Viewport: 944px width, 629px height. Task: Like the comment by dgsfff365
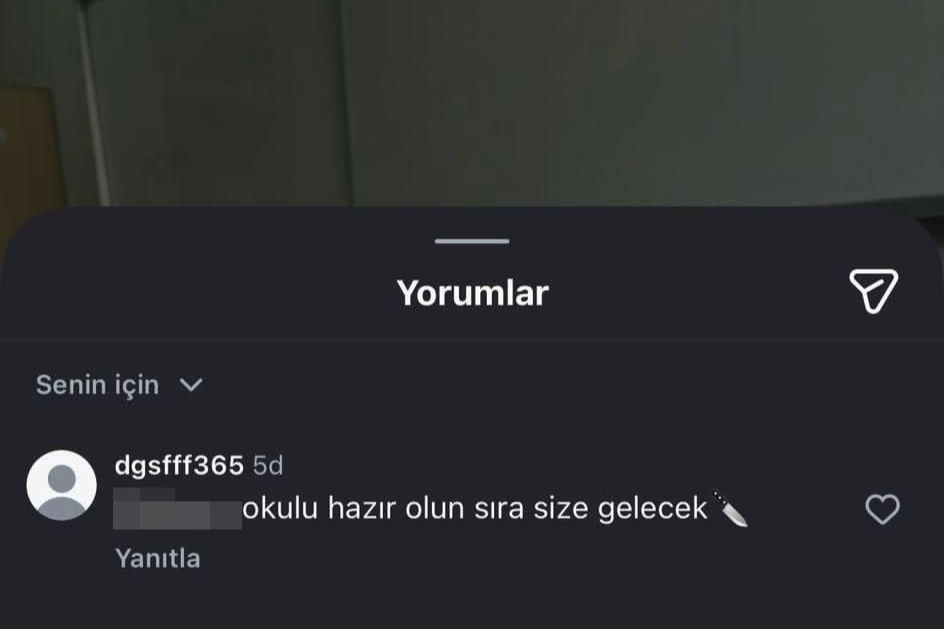tap(881, 510)
